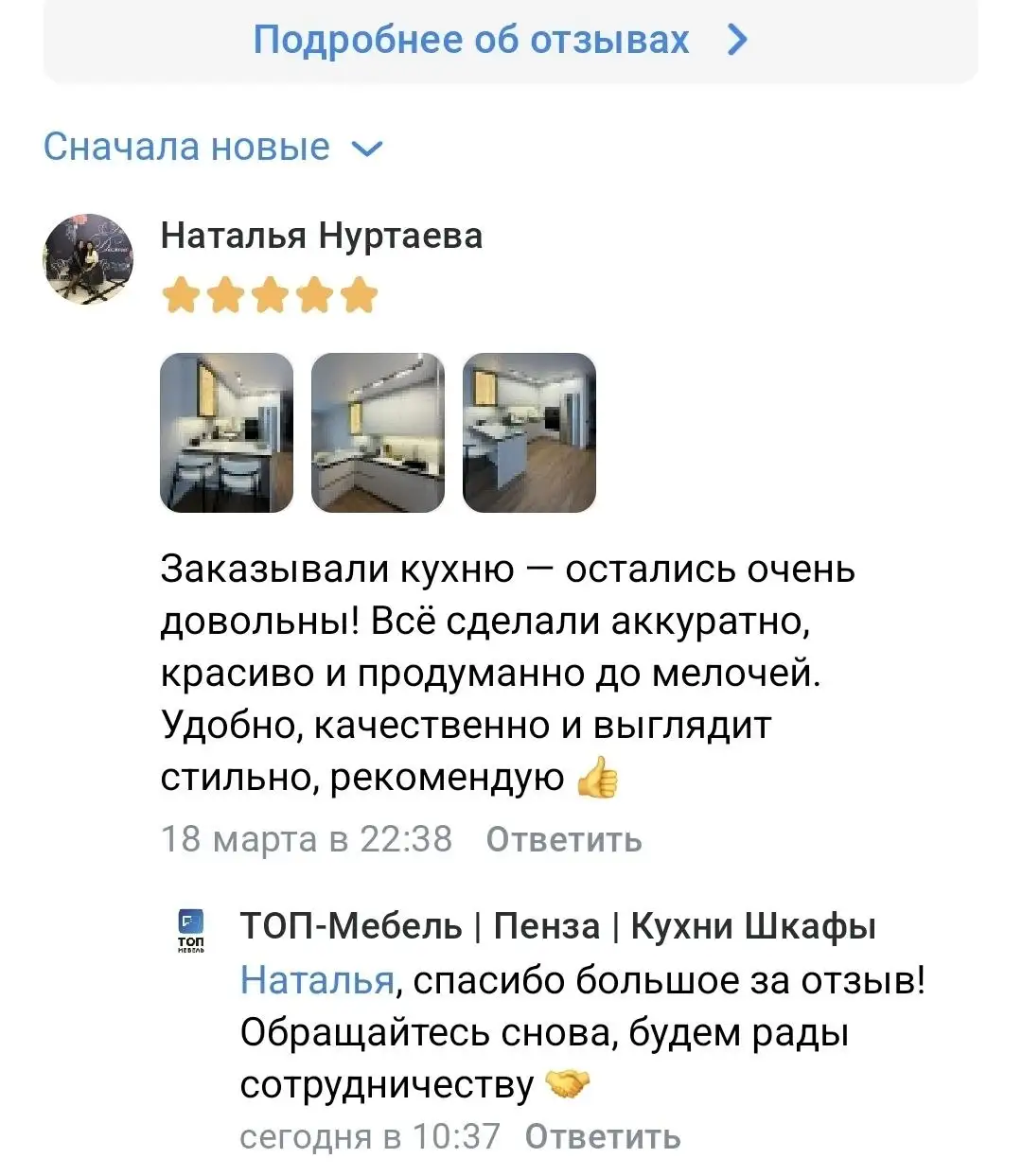The width and height of the screenshot is (1022, 1176).
Task: Click the thumbs-up emoji in the review
Action: tap(598, 778)
